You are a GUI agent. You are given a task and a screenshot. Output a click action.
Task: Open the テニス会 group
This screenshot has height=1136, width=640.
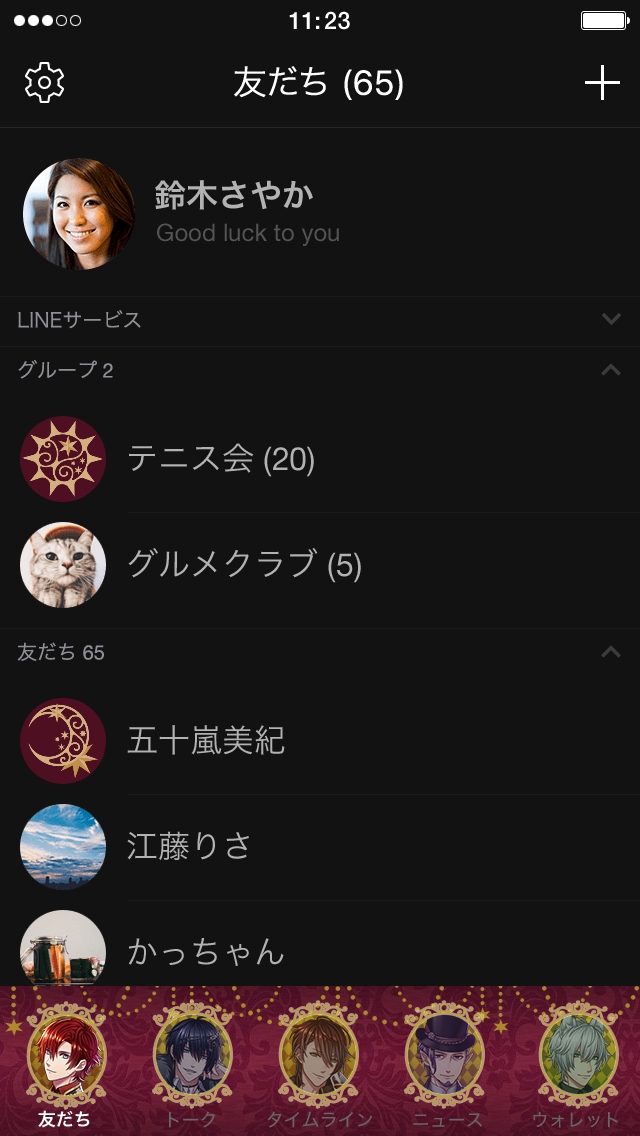pos(220,459)
